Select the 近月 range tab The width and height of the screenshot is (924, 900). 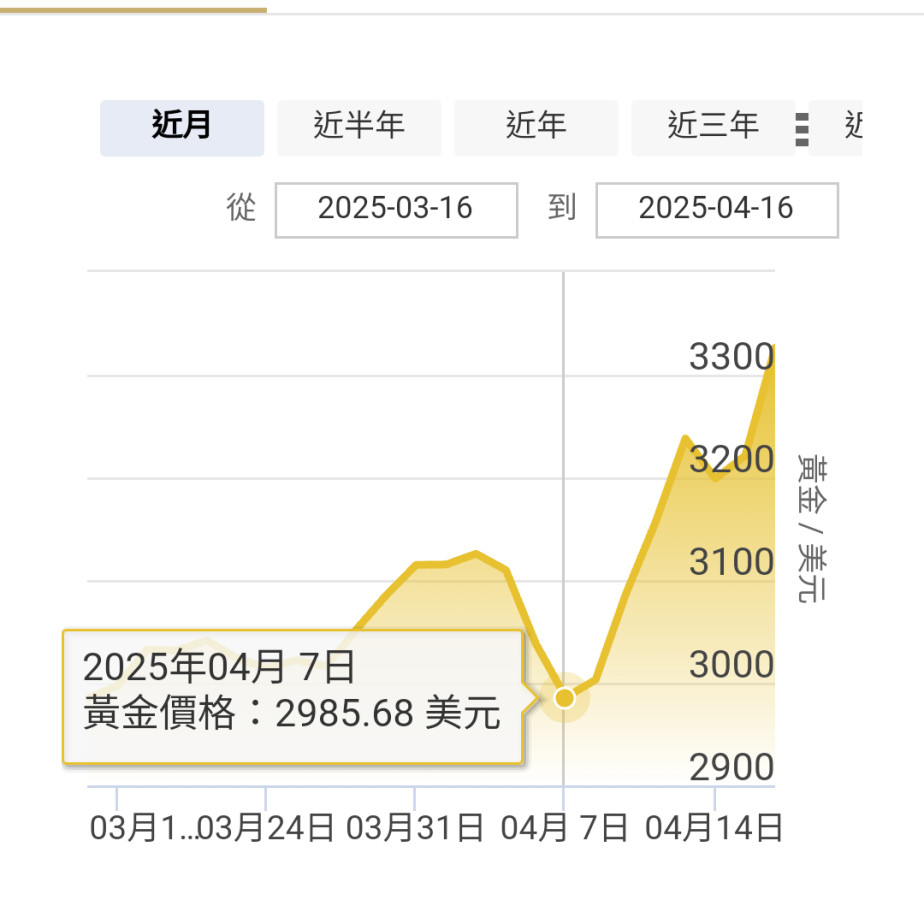[182, 127]
